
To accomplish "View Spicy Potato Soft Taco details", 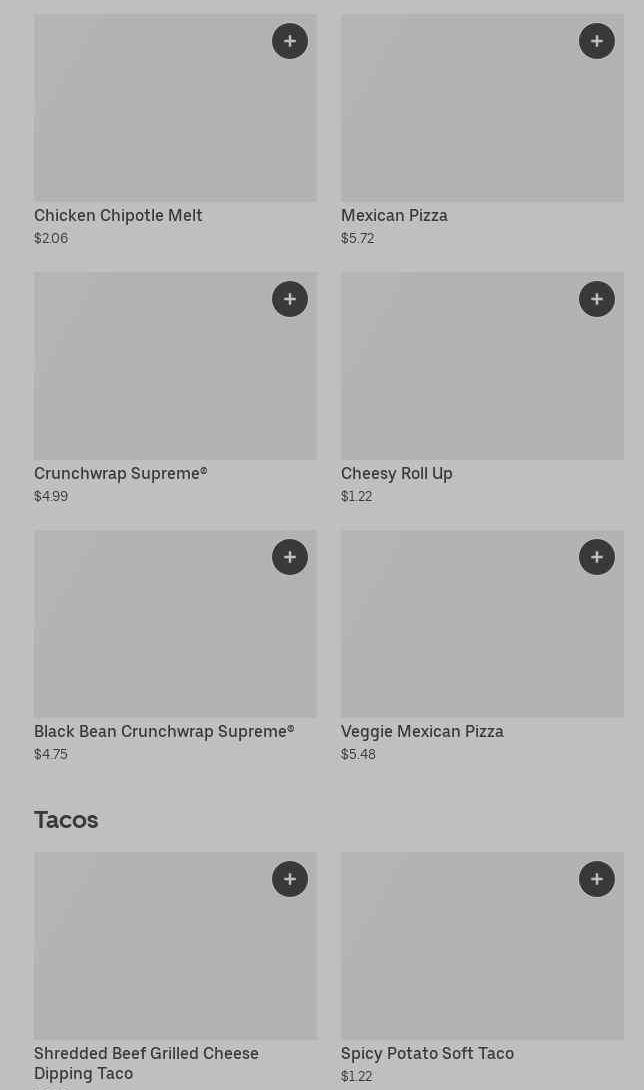I will tap(460, 960).
